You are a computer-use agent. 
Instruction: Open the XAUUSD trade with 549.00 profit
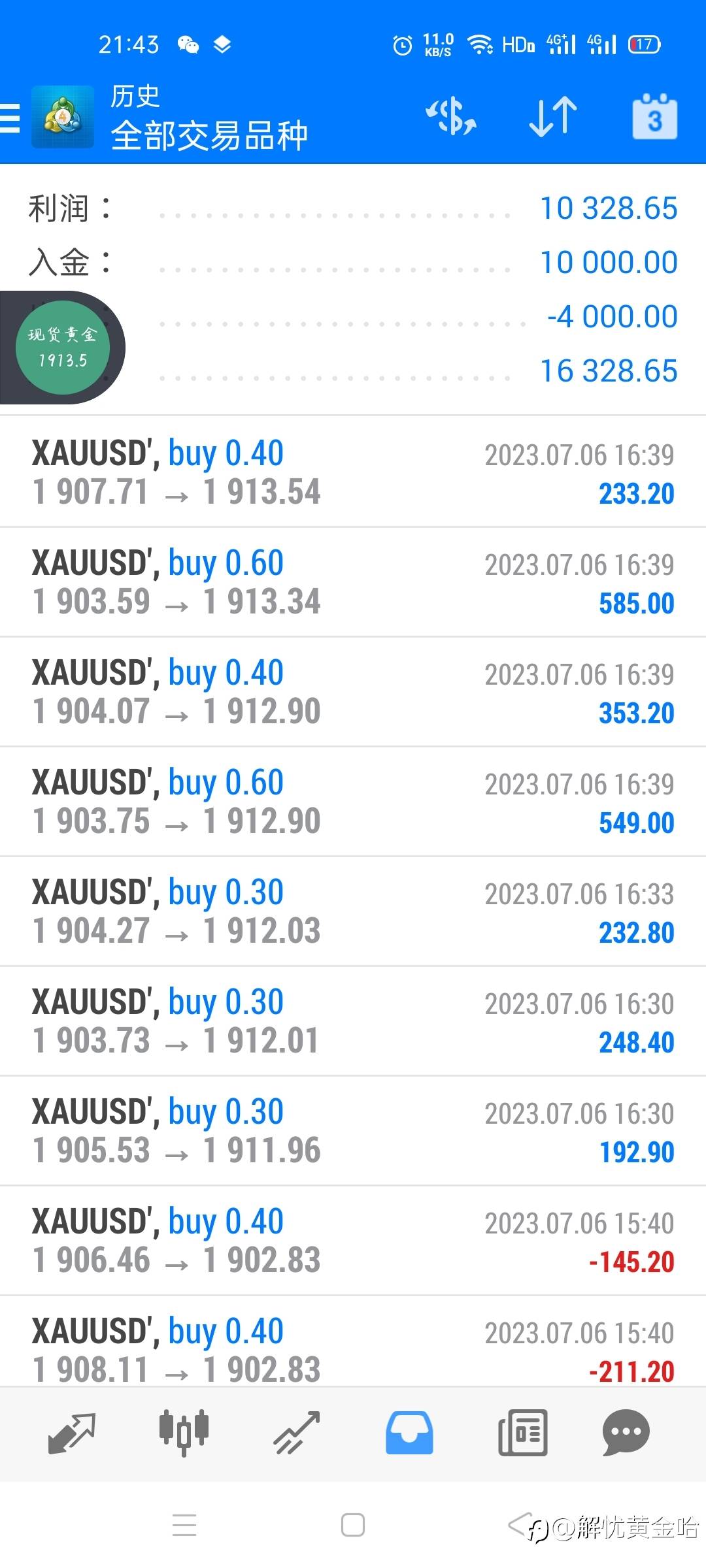[x=353, y=802]
